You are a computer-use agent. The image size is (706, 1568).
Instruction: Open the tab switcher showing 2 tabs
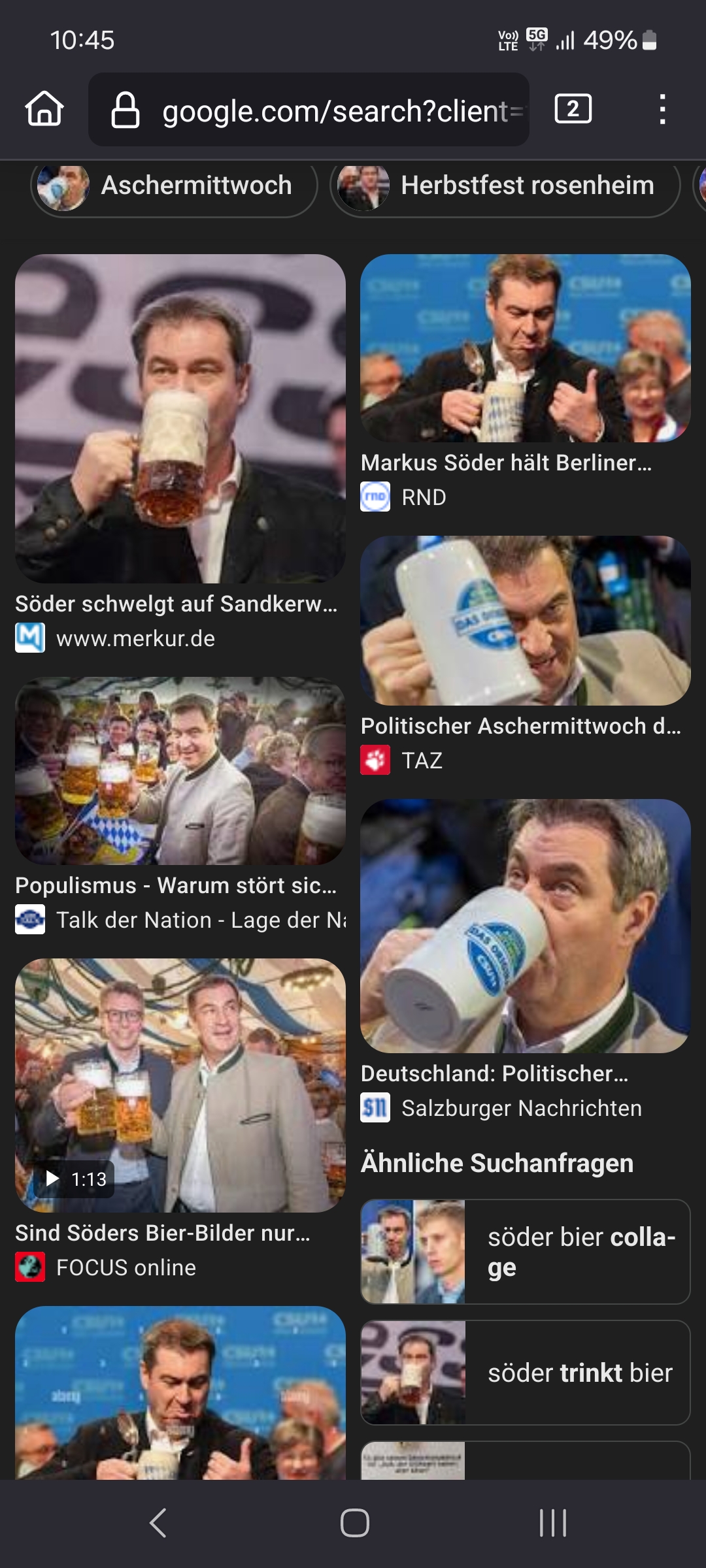click(573, 109)
